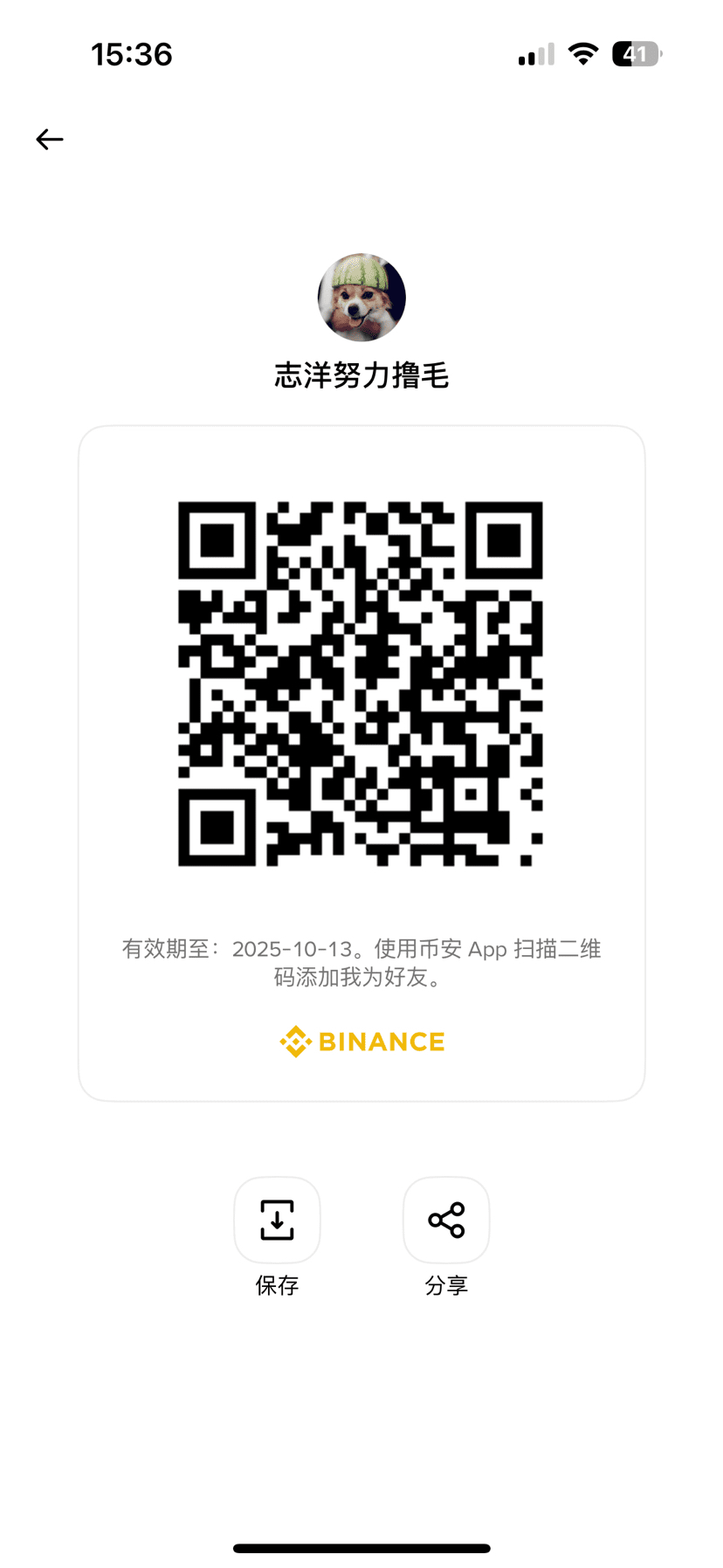Save the QR code via 保存

[x=277, y=1220]
